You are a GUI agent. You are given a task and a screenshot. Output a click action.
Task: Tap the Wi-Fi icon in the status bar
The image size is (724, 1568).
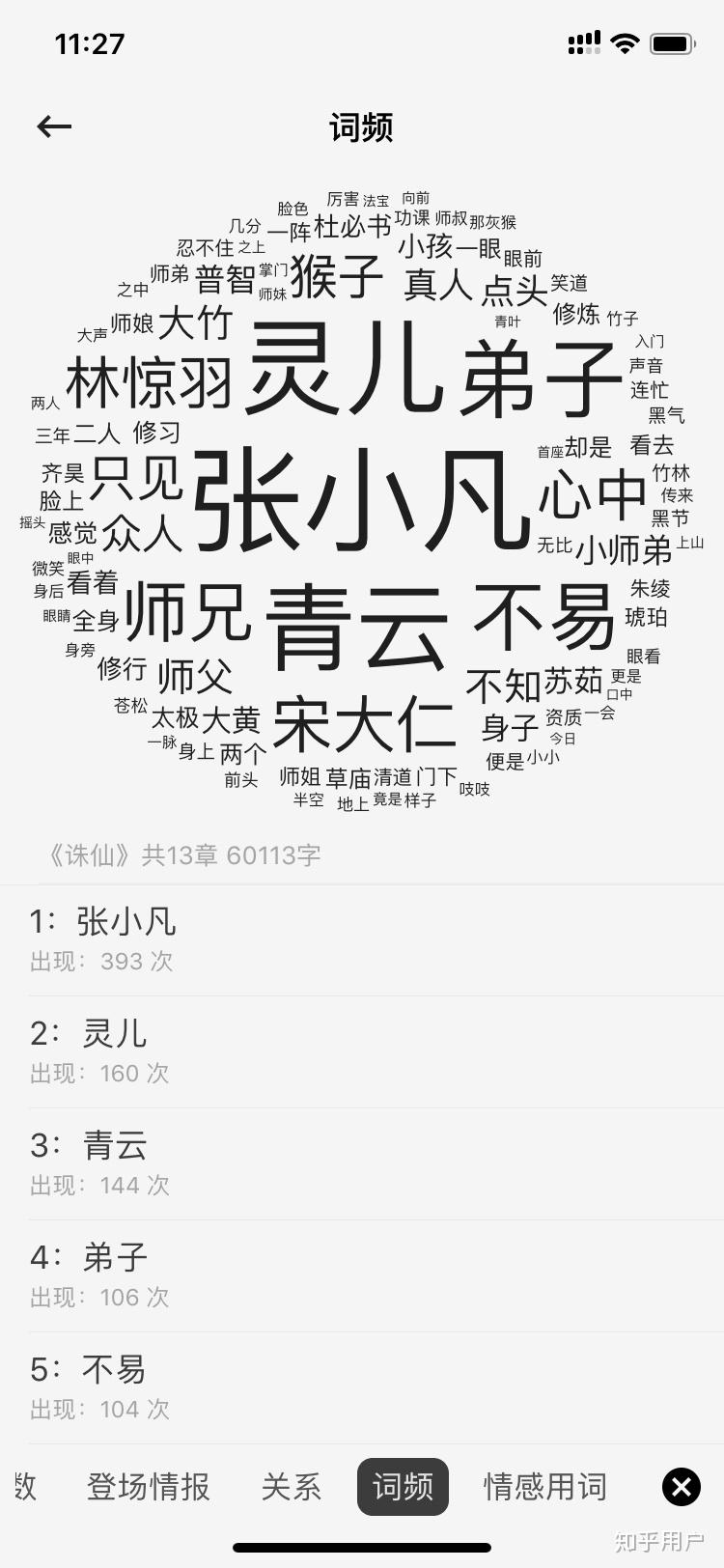point(624,42)
